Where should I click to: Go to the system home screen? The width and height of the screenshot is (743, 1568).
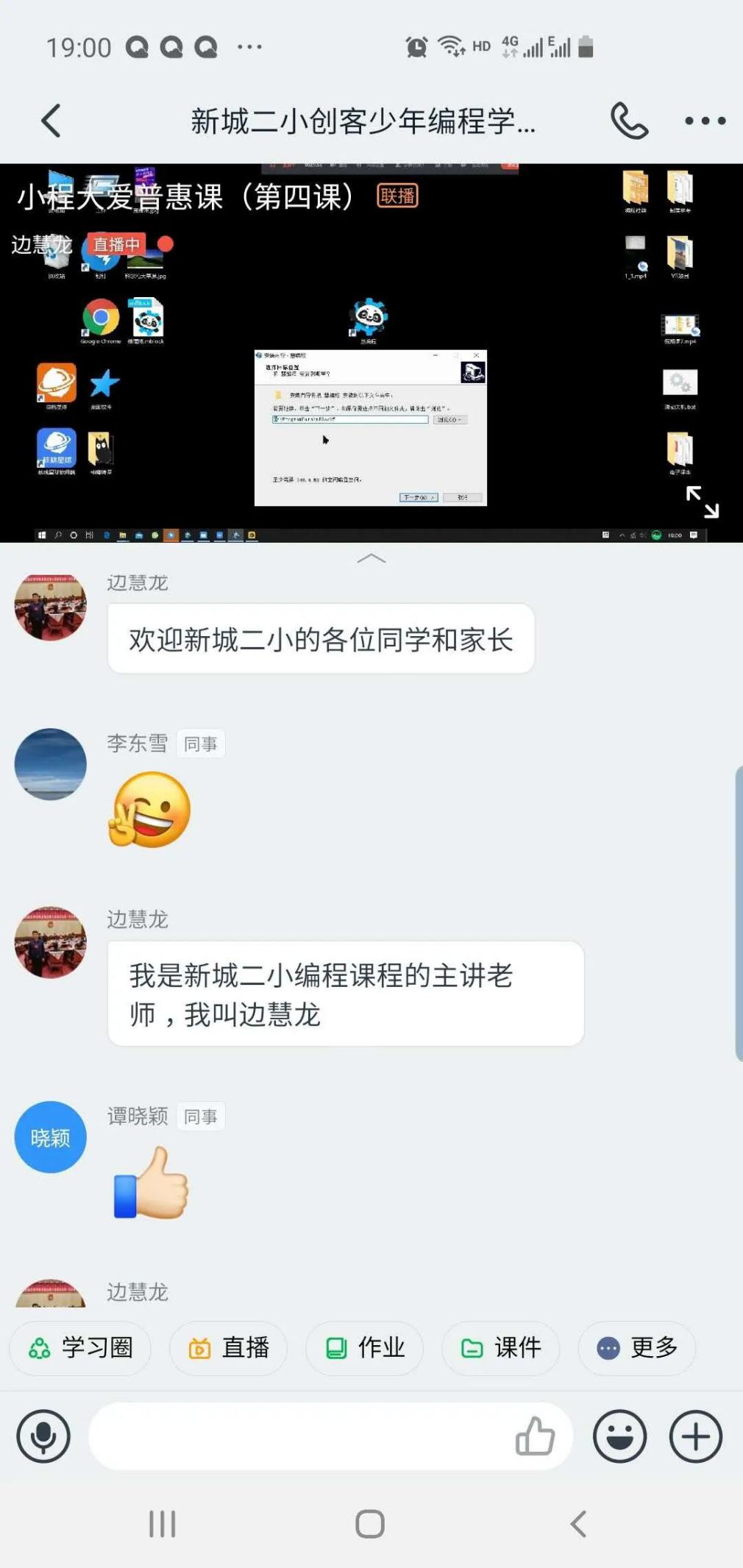370,1524
